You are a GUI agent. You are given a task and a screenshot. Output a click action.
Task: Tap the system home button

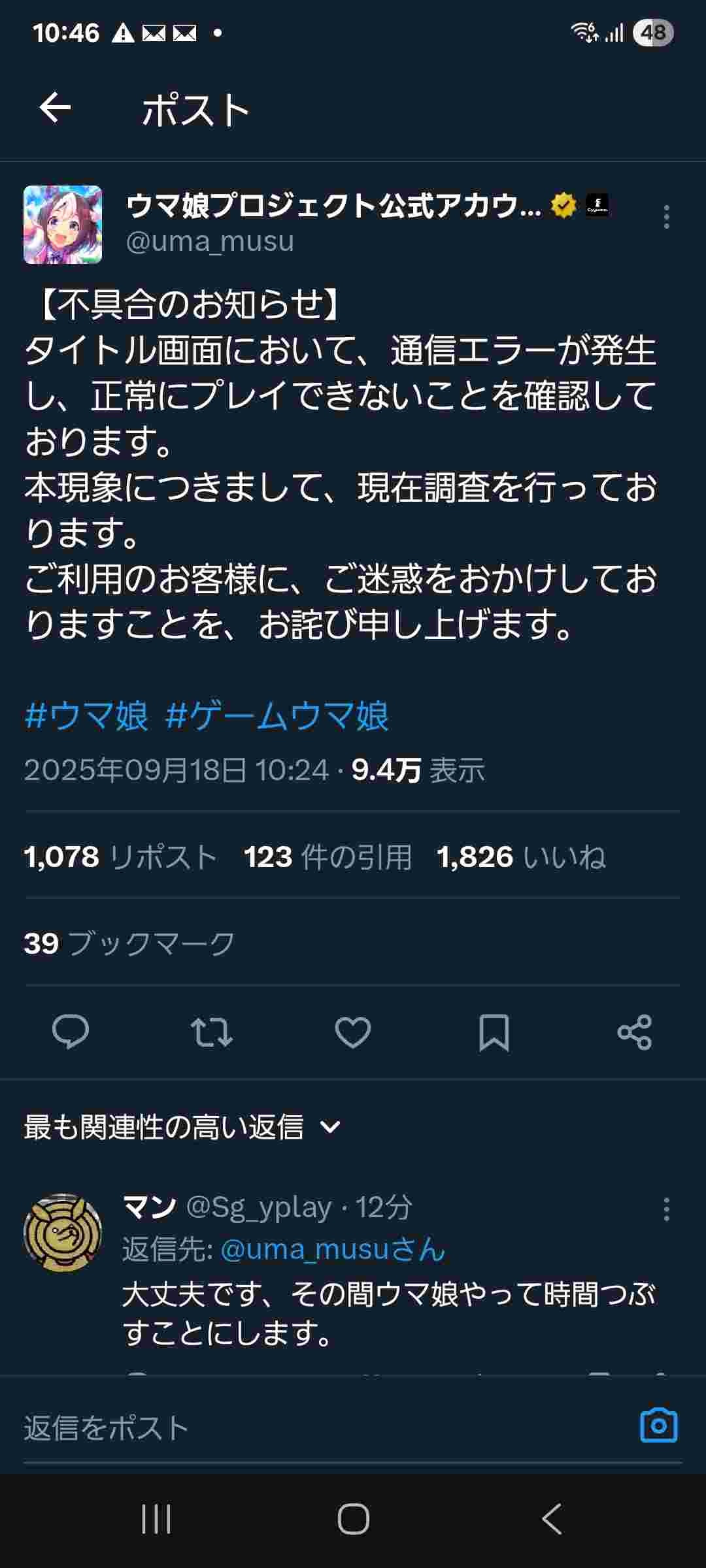coord(353,1519)
